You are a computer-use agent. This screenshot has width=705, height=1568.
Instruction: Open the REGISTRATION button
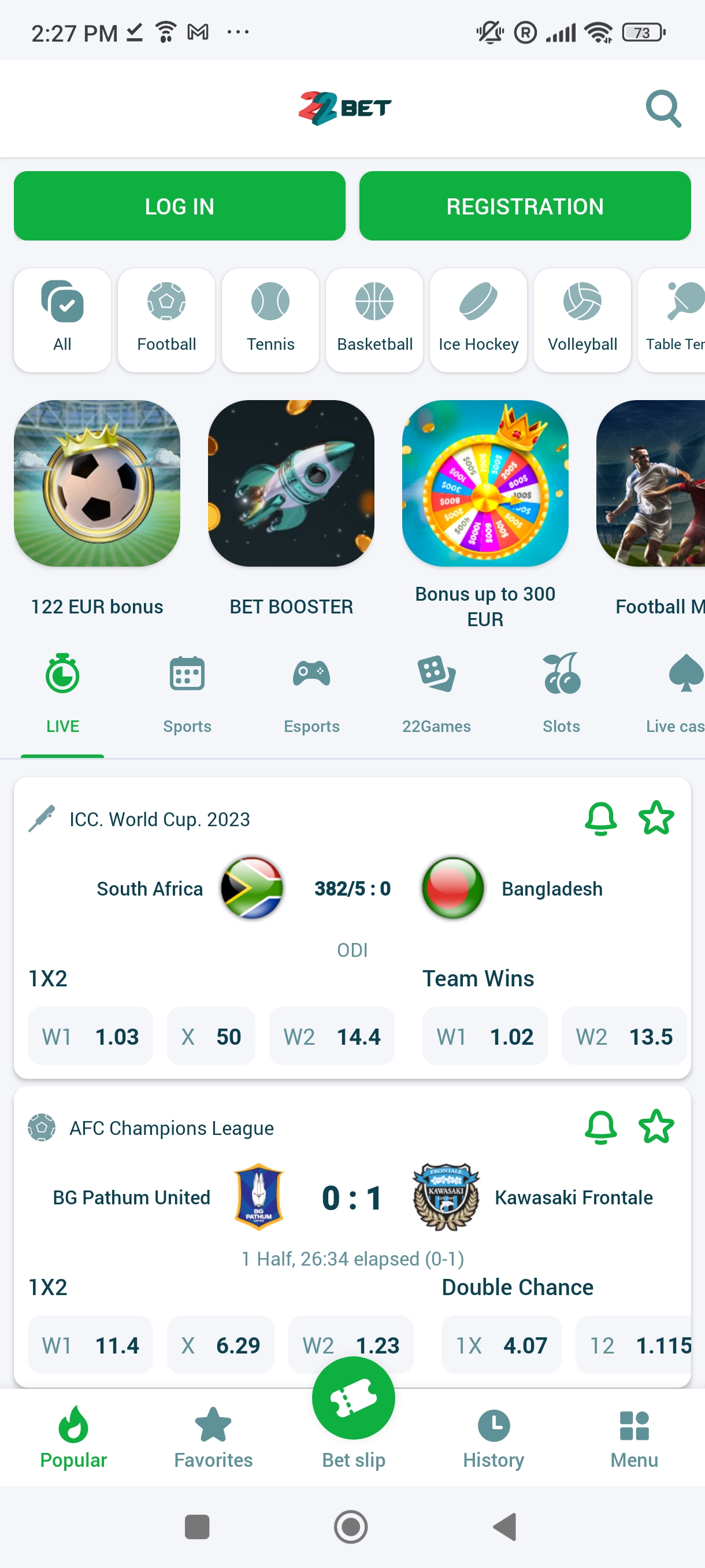[x=525, y=206]
